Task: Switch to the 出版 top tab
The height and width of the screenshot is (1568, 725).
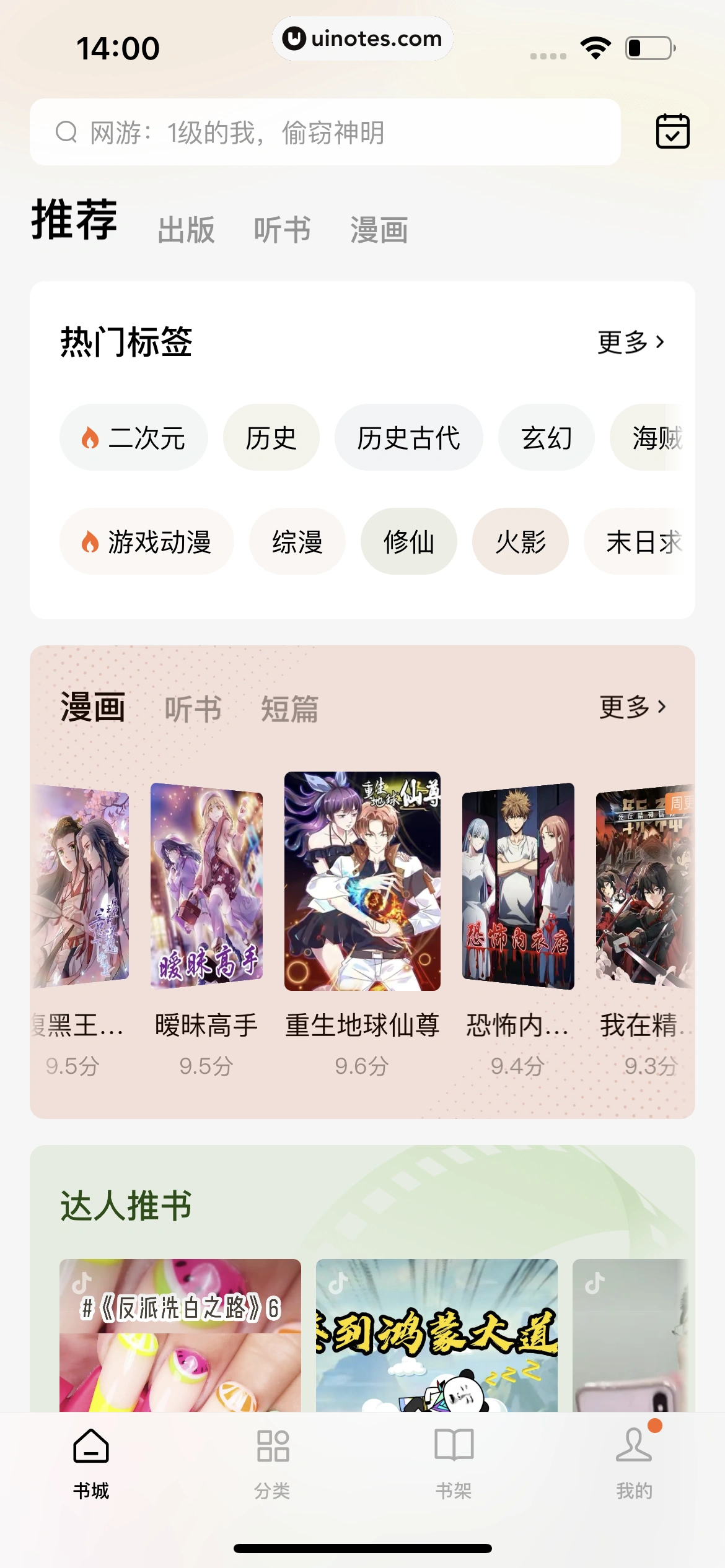Action: tap(186, 230)
